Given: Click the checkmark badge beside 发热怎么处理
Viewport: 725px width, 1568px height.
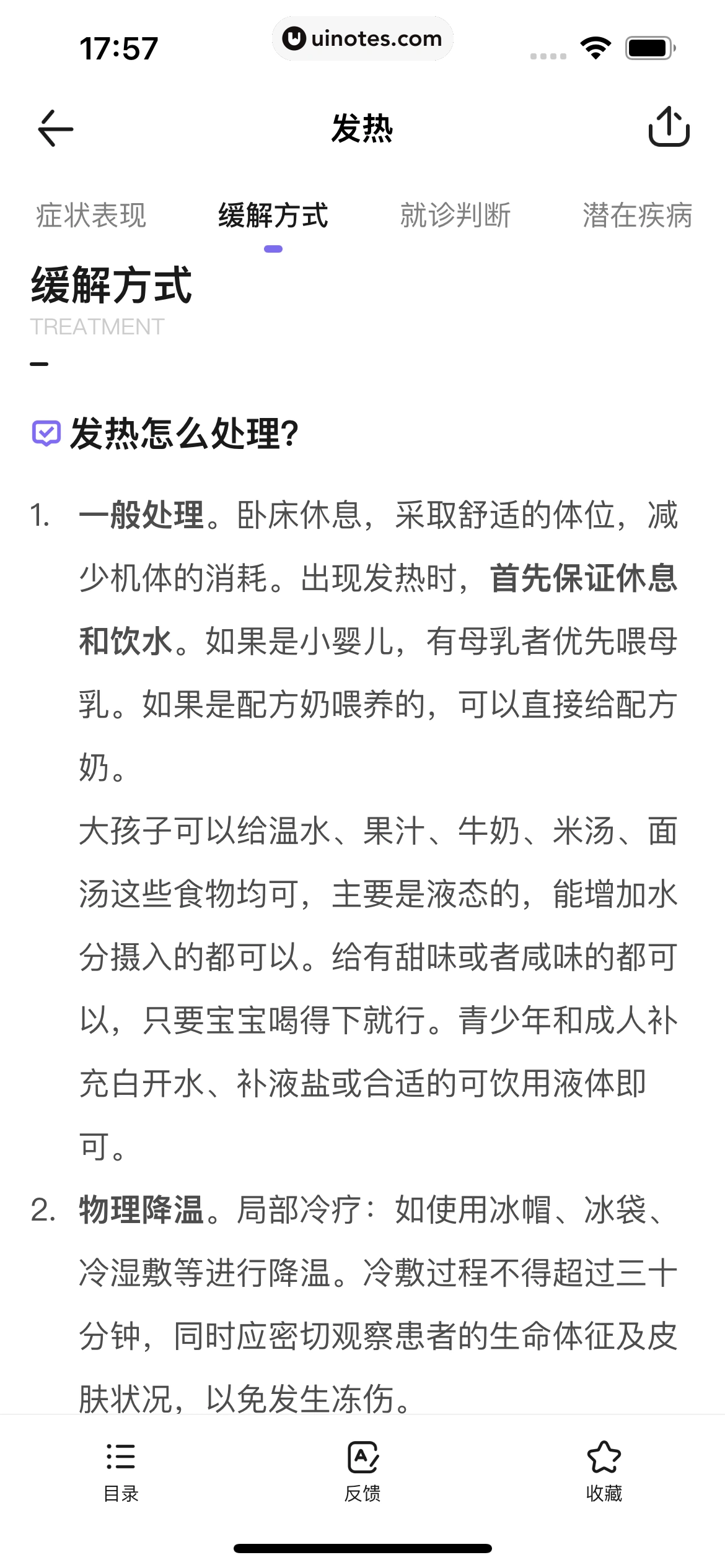Looking at the screenshot, I should point(47,433).
